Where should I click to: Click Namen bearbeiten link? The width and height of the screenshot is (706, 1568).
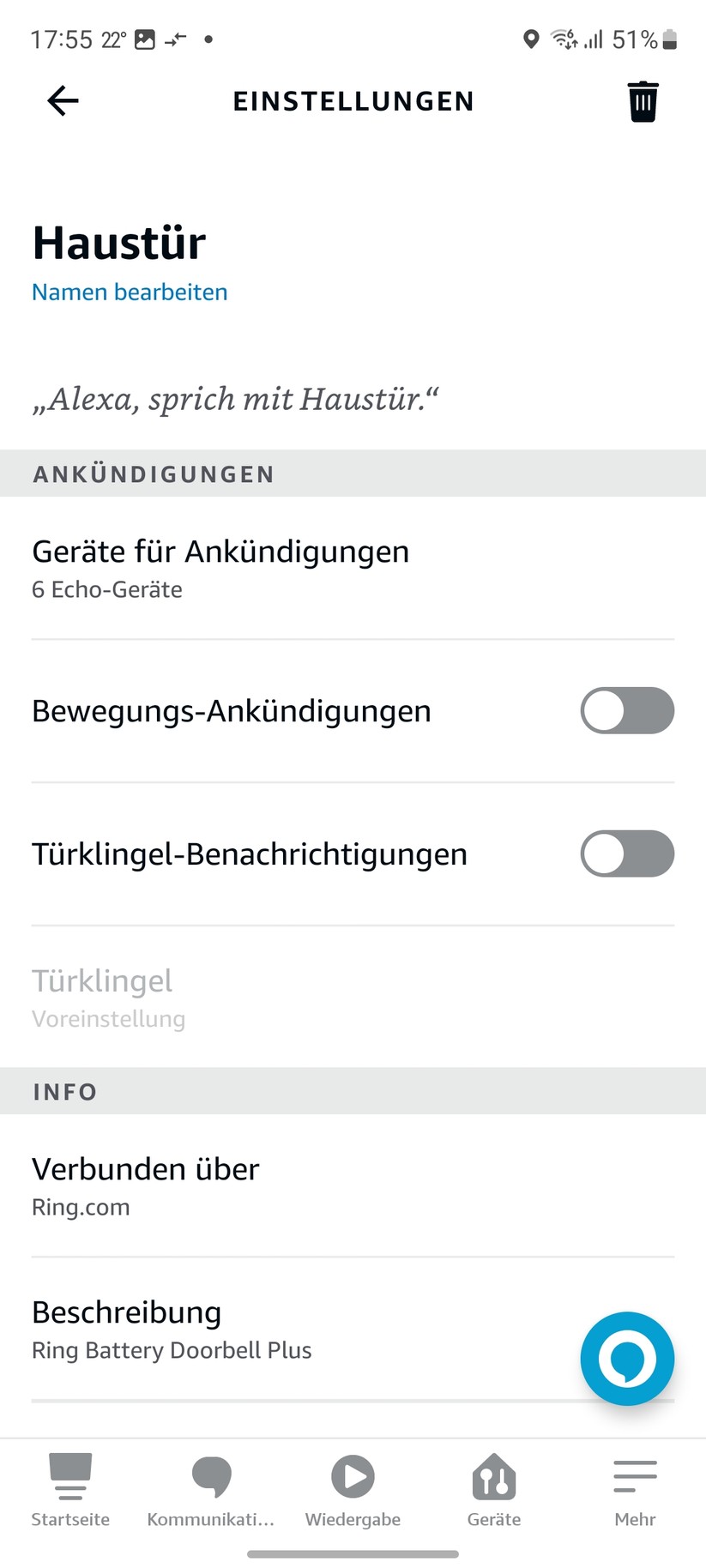pyautogui.click(x=129, y=292)
